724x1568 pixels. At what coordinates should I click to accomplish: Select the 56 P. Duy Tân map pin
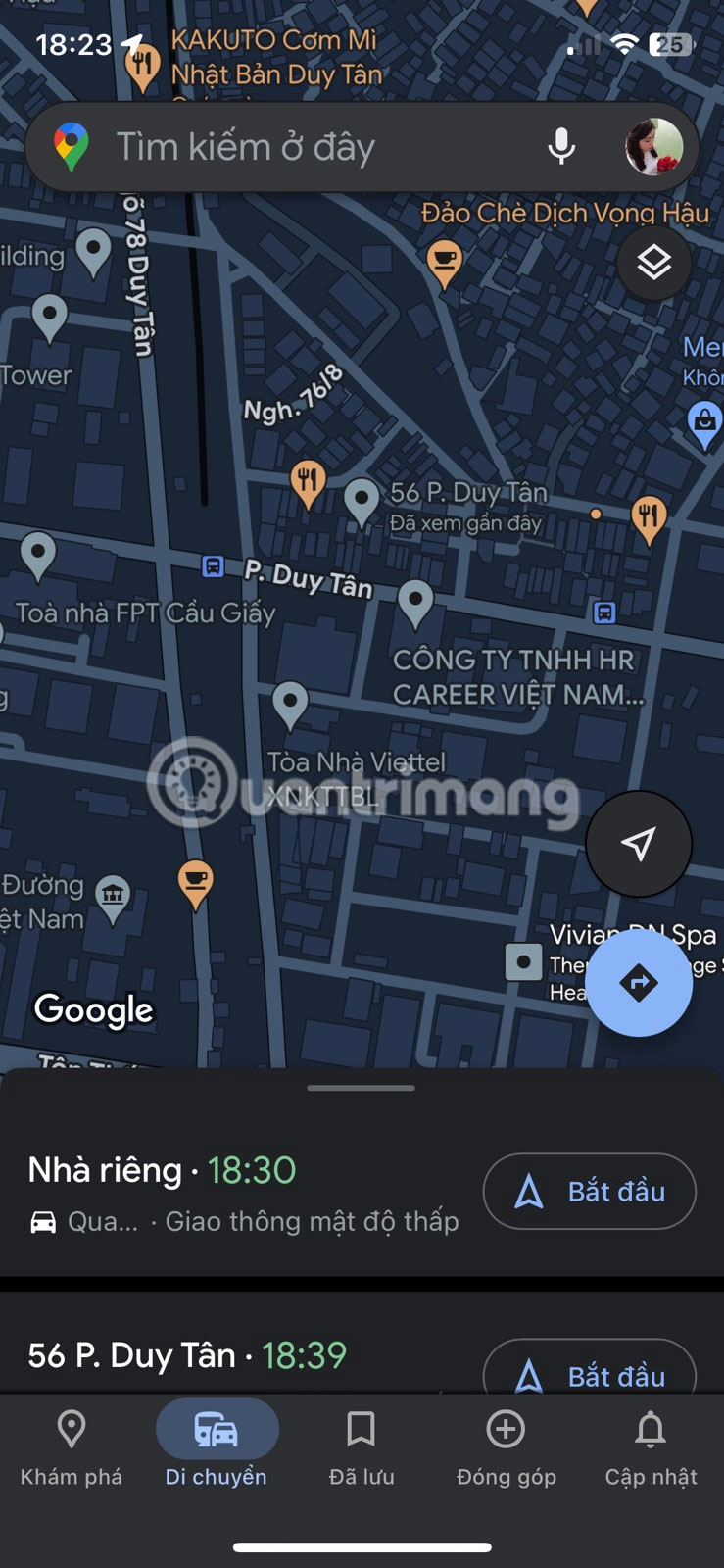click(x=362, y=500)
